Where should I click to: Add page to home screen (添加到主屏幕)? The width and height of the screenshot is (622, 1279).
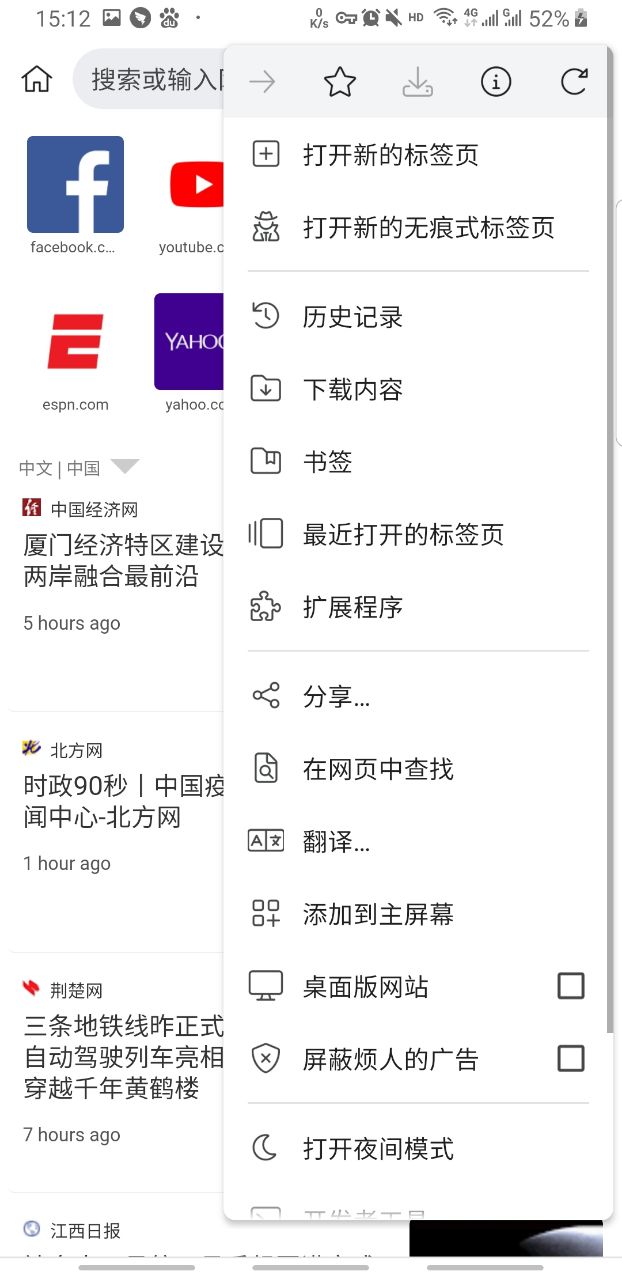pyautogui.click(x=378, y=914)
